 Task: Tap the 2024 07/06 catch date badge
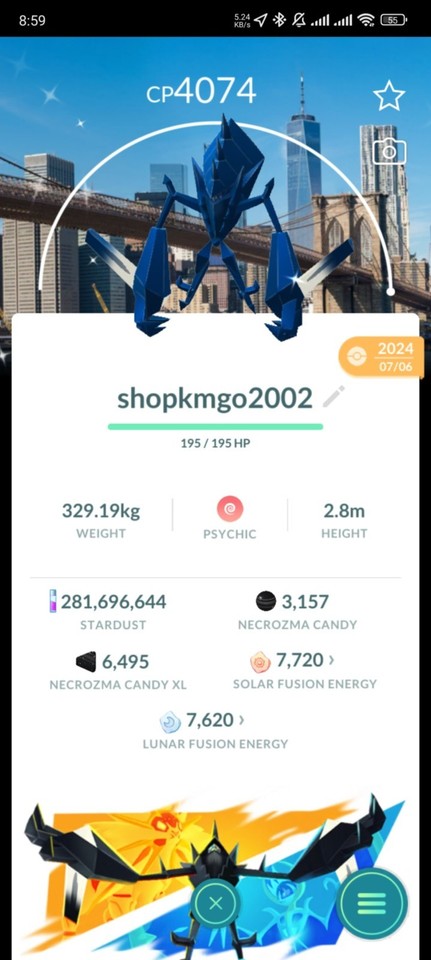[x=381, y=357]
